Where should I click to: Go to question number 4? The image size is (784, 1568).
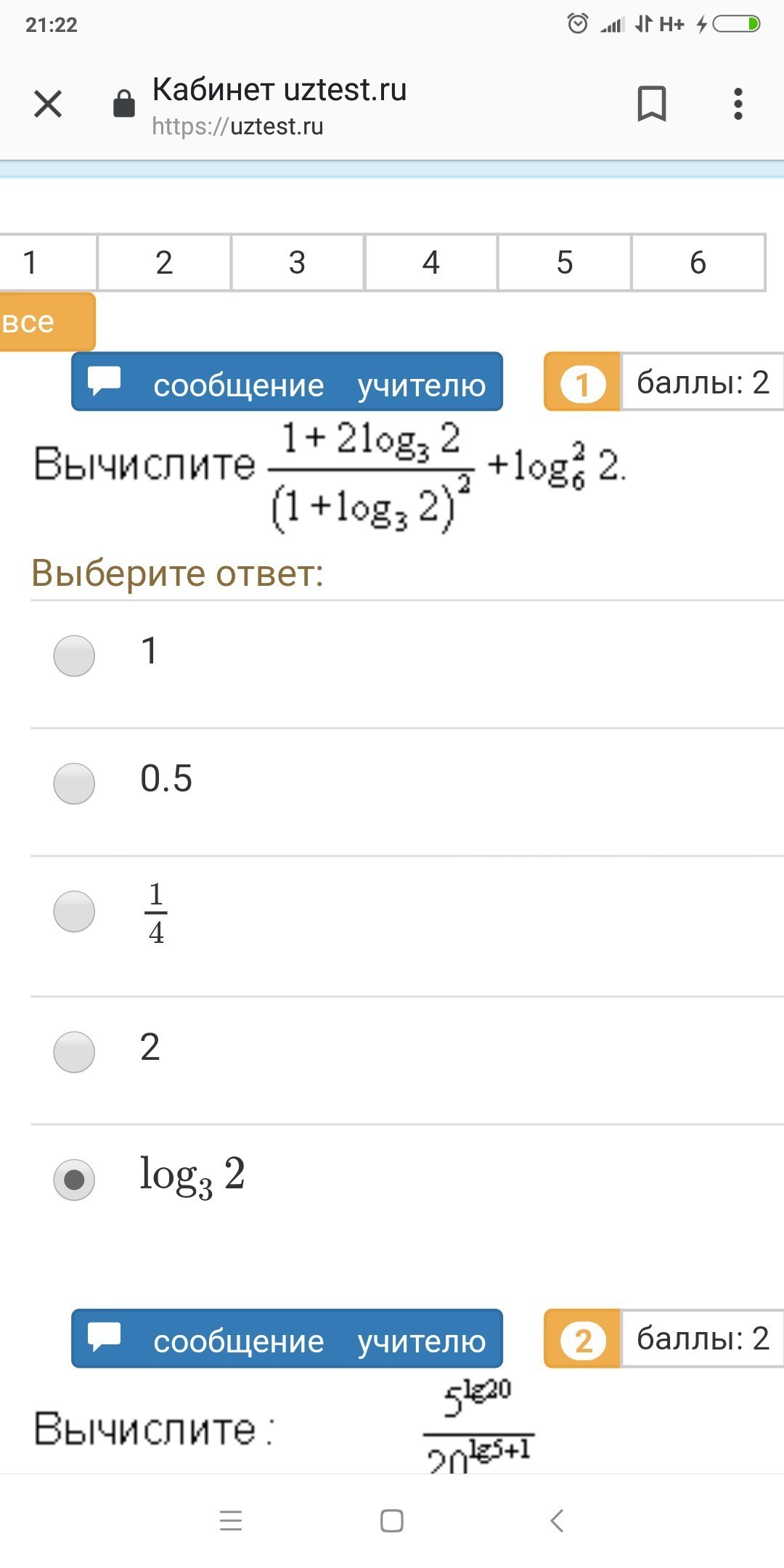pos(431,263)
